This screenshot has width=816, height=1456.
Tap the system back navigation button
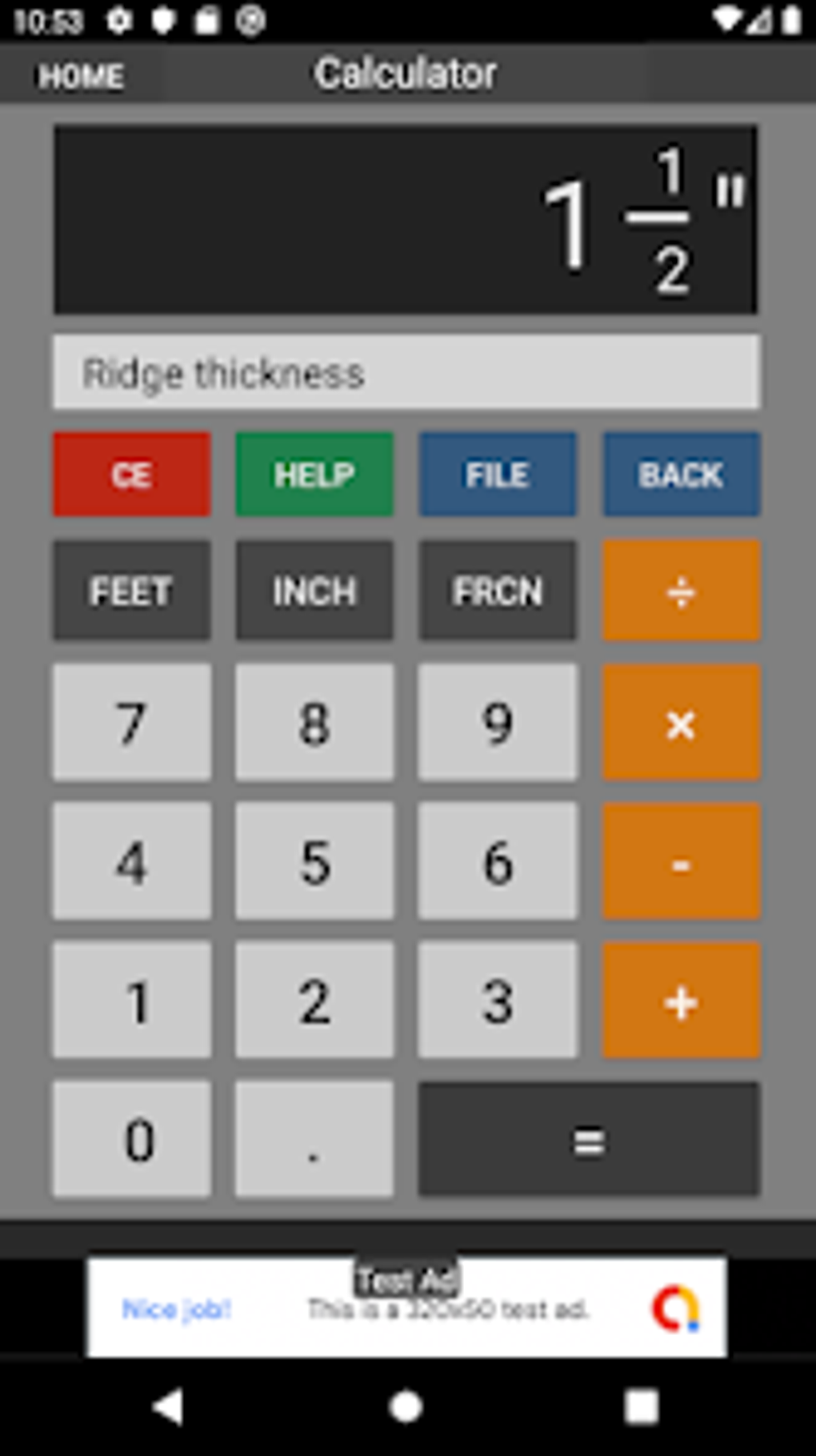(x=169, y=1406)
